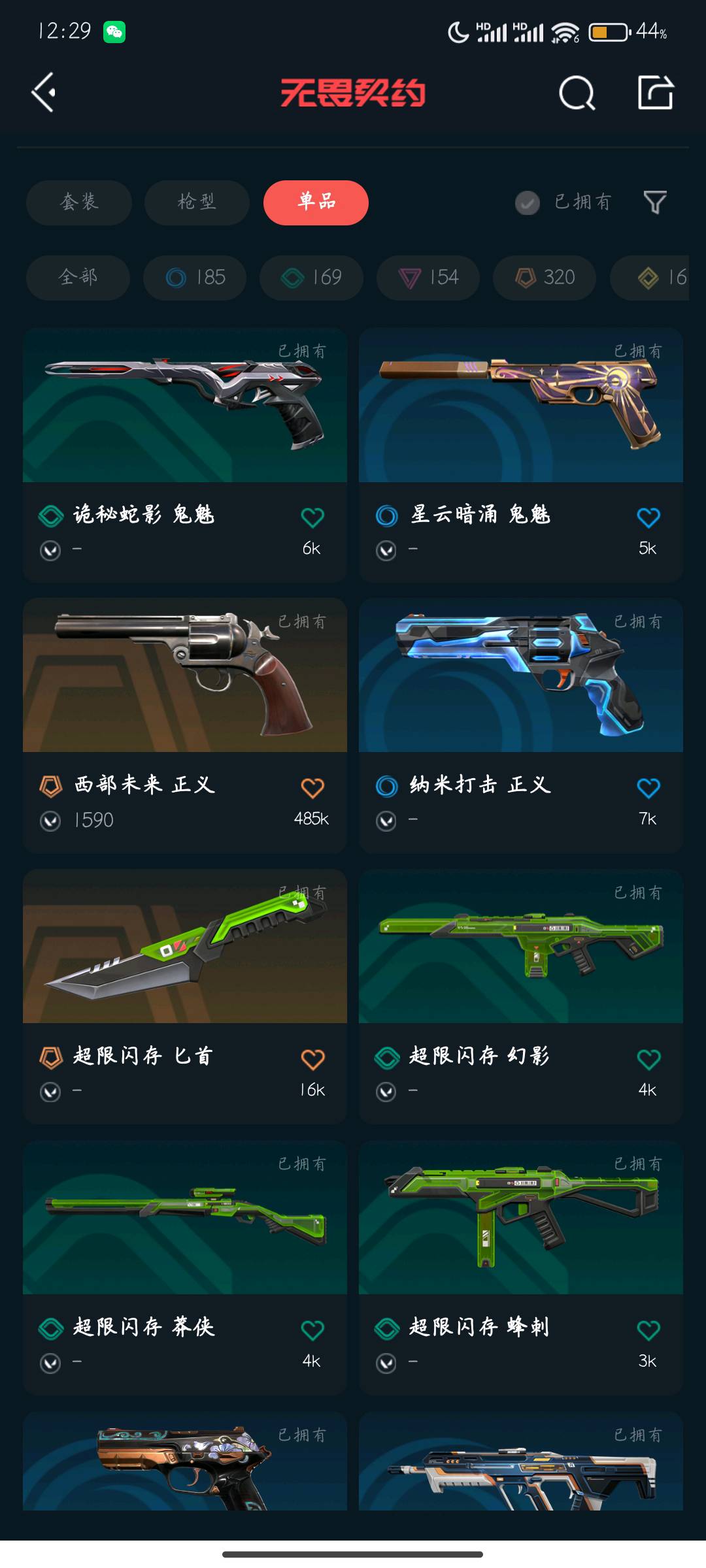Open the 超限闪存 蜂刺 skin card
The width and height of the screenshot is (706, 1568).
[x=521, y=1267]
